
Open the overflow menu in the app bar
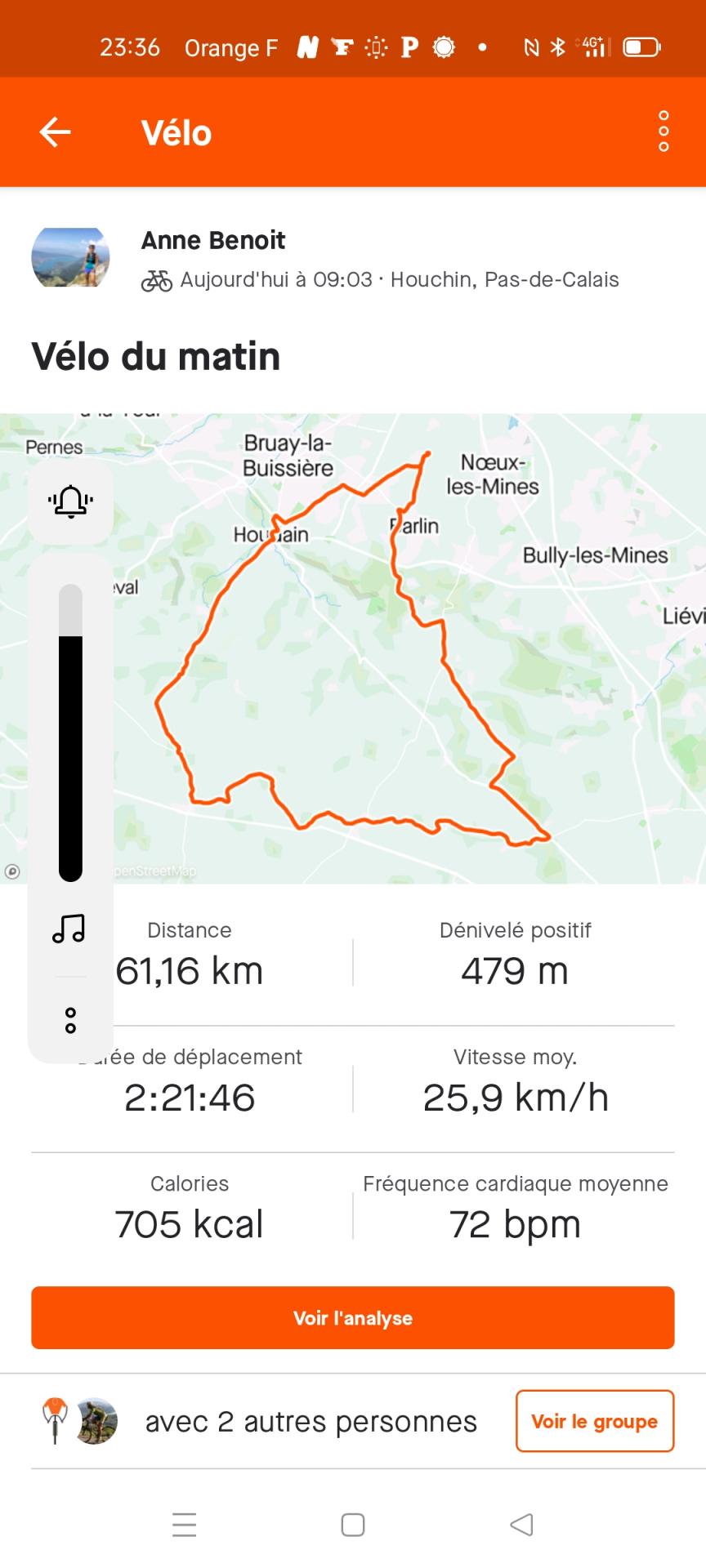click(x=664, y=131)
